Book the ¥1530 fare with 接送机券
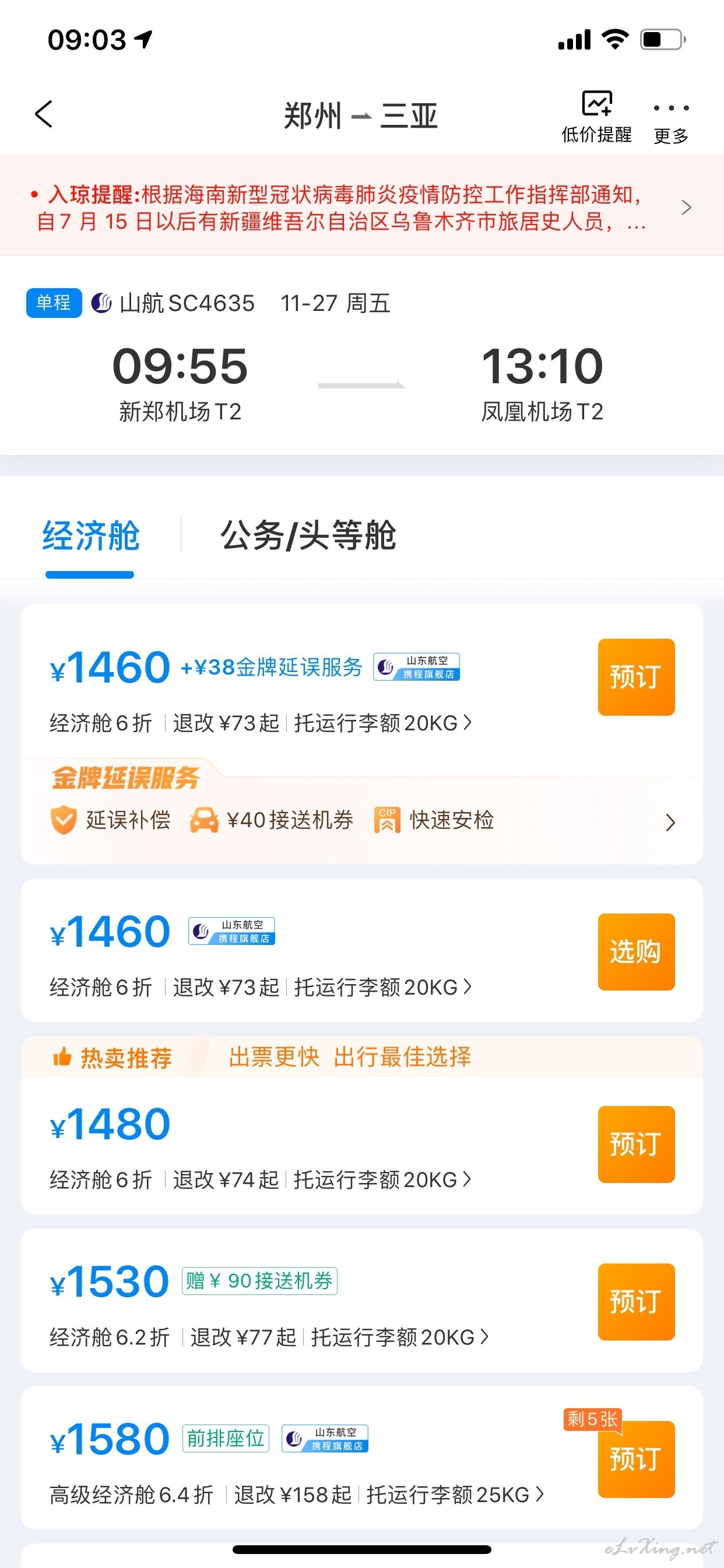 (636, 1302)
